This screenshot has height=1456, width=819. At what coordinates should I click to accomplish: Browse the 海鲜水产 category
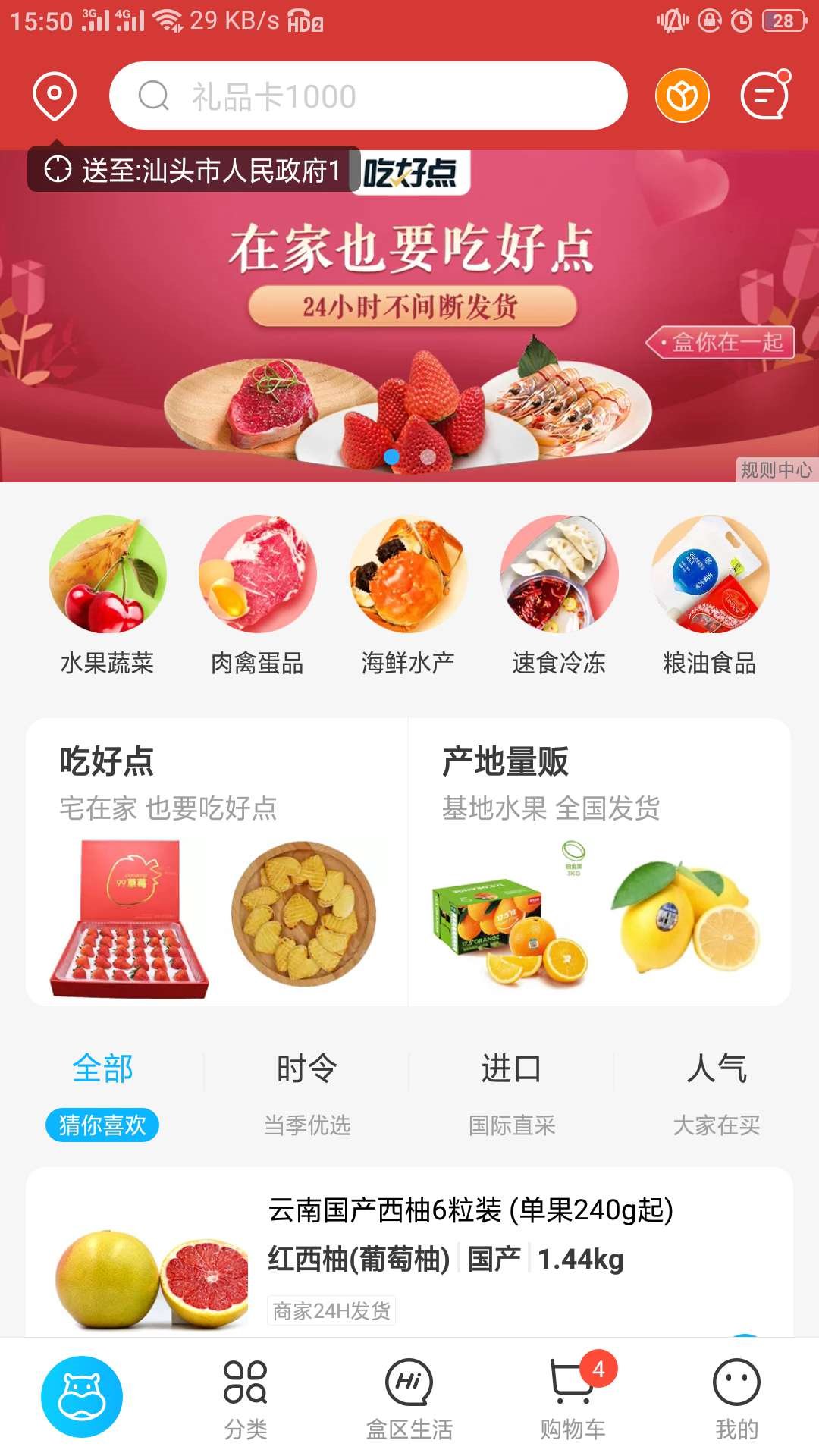pos(408,595)
